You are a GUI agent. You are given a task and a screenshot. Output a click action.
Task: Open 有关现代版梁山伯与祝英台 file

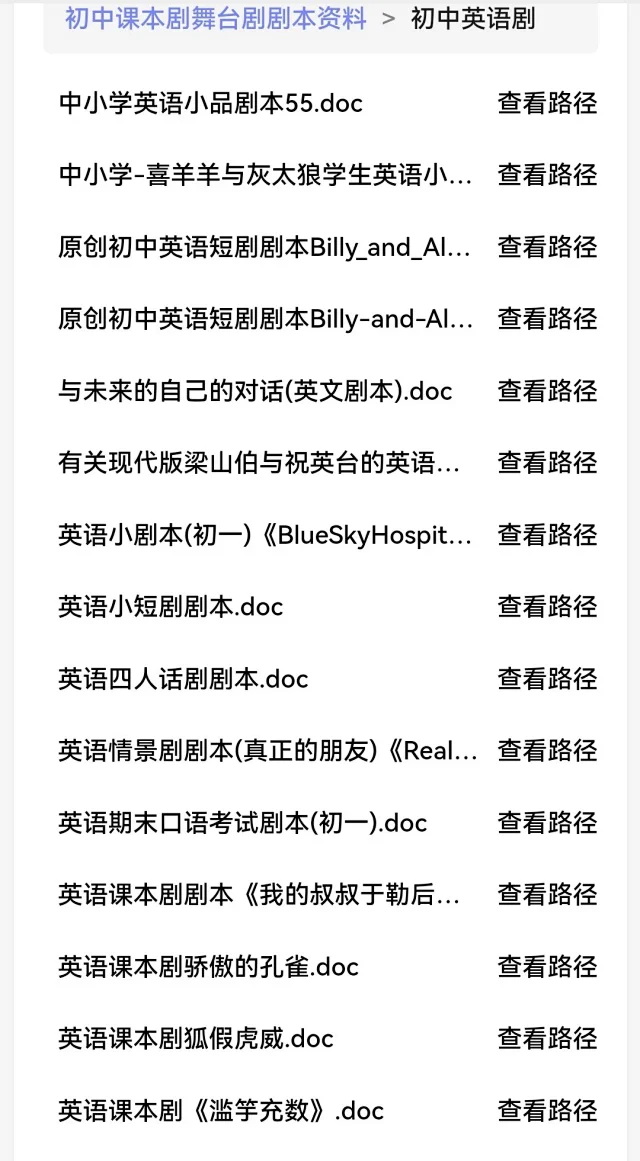coord(259,463)
